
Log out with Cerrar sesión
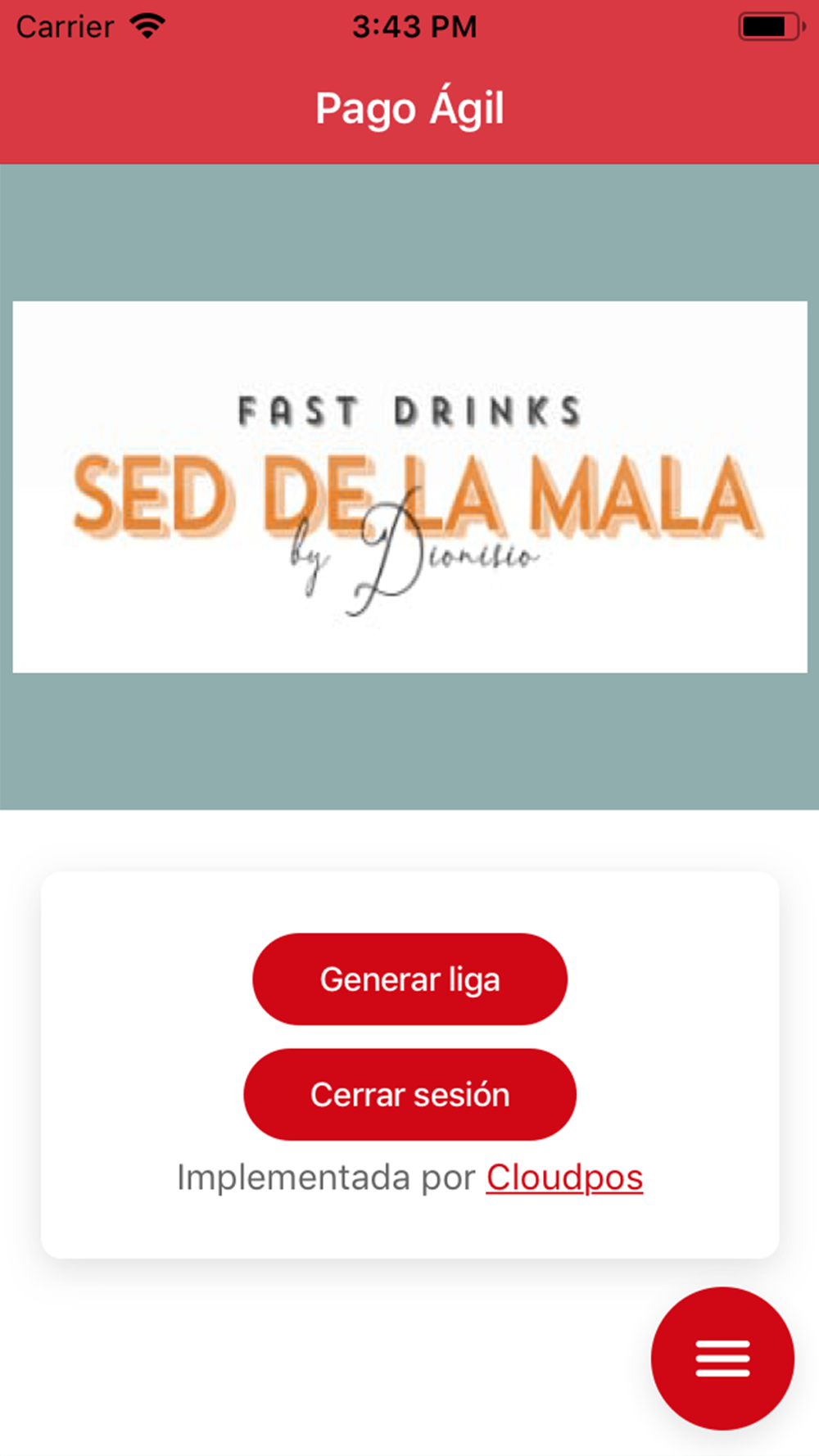point(409,1094)
